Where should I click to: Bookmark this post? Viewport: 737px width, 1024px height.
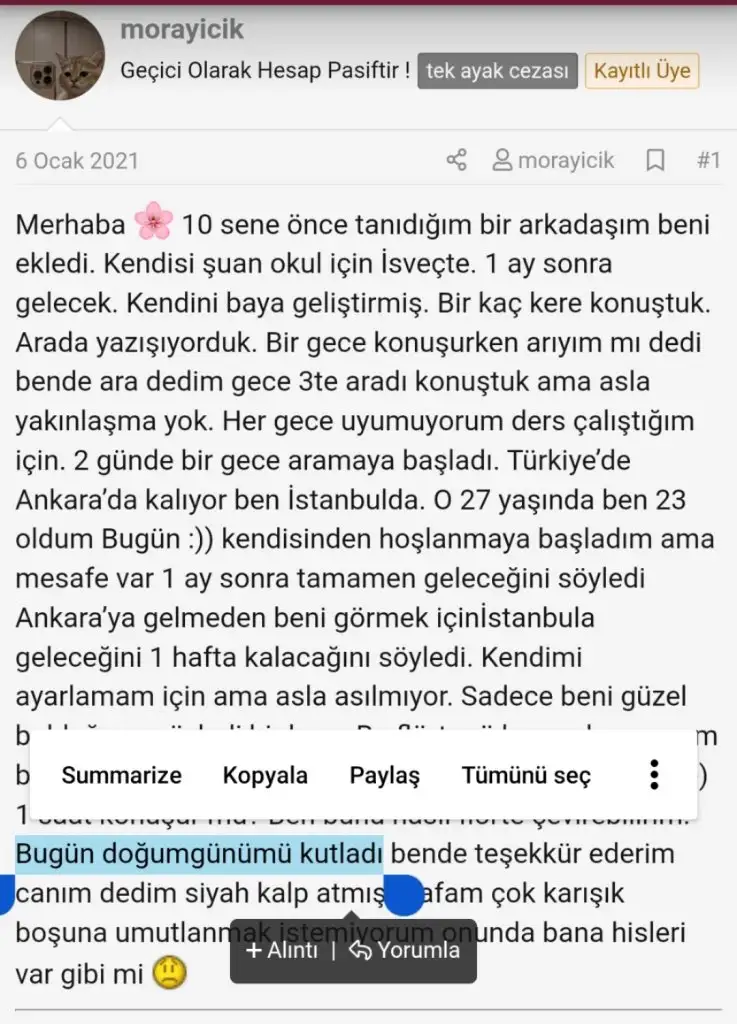(655, 160)
